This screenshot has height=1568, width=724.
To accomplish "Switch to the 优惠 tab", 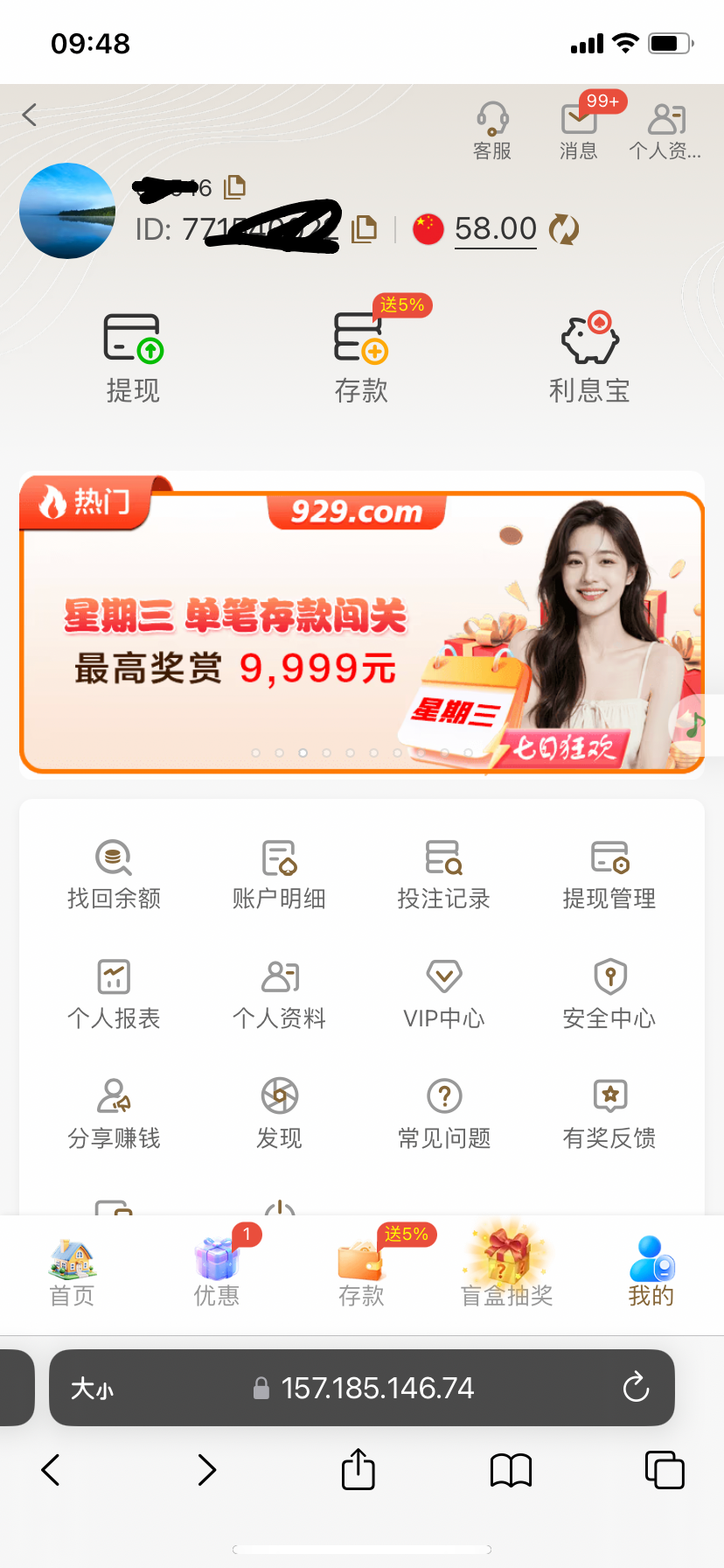I will pyautogui.click(x=217, y=1273).
